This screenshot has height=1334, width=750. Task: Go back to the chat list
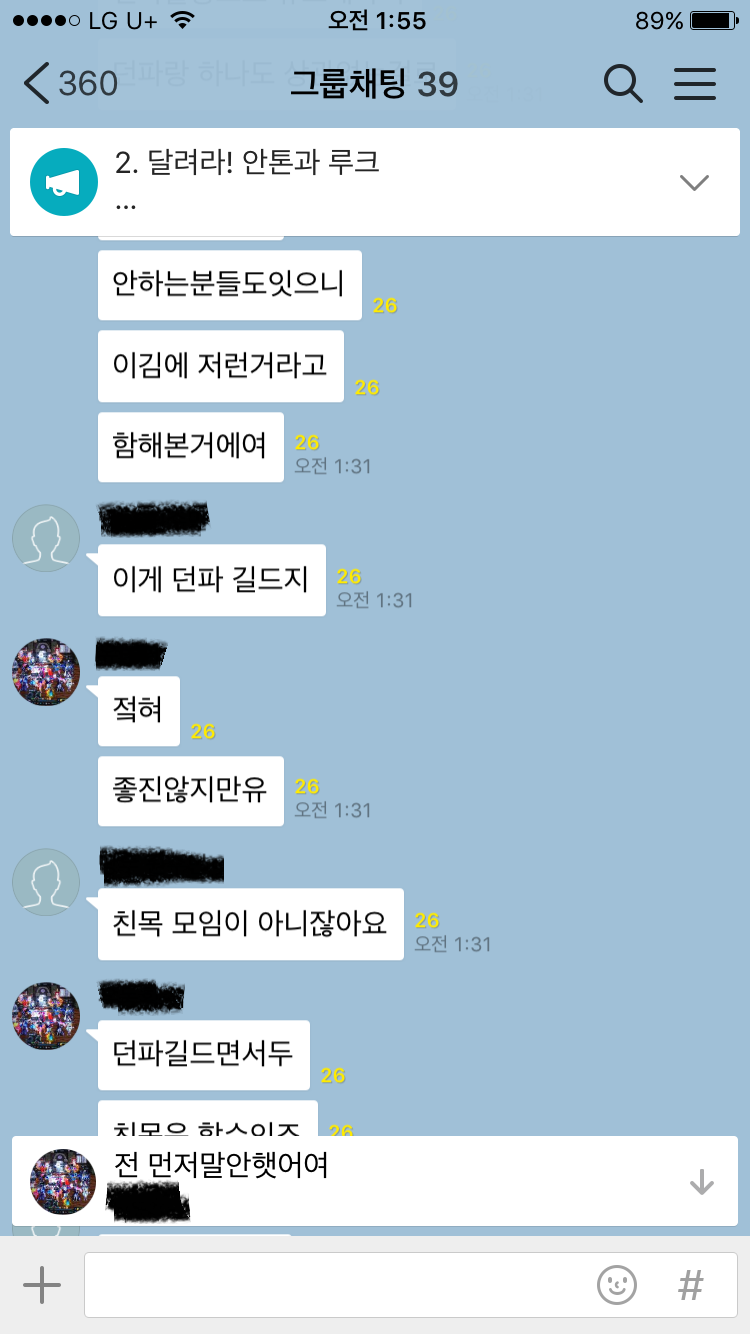point(70,84)
